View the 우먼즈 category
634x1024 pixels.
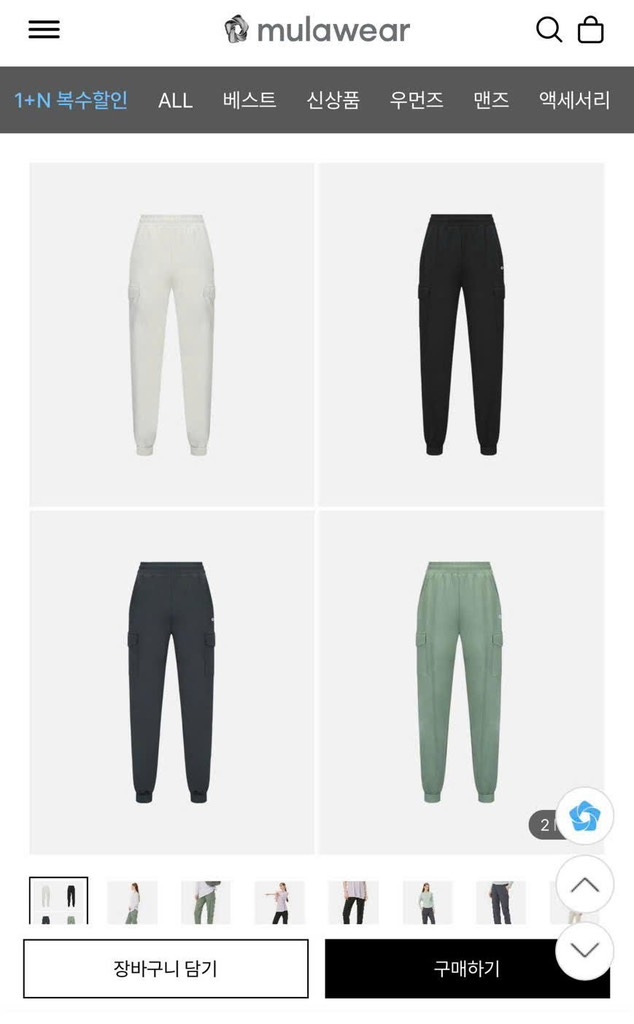(x=416, y=100)
